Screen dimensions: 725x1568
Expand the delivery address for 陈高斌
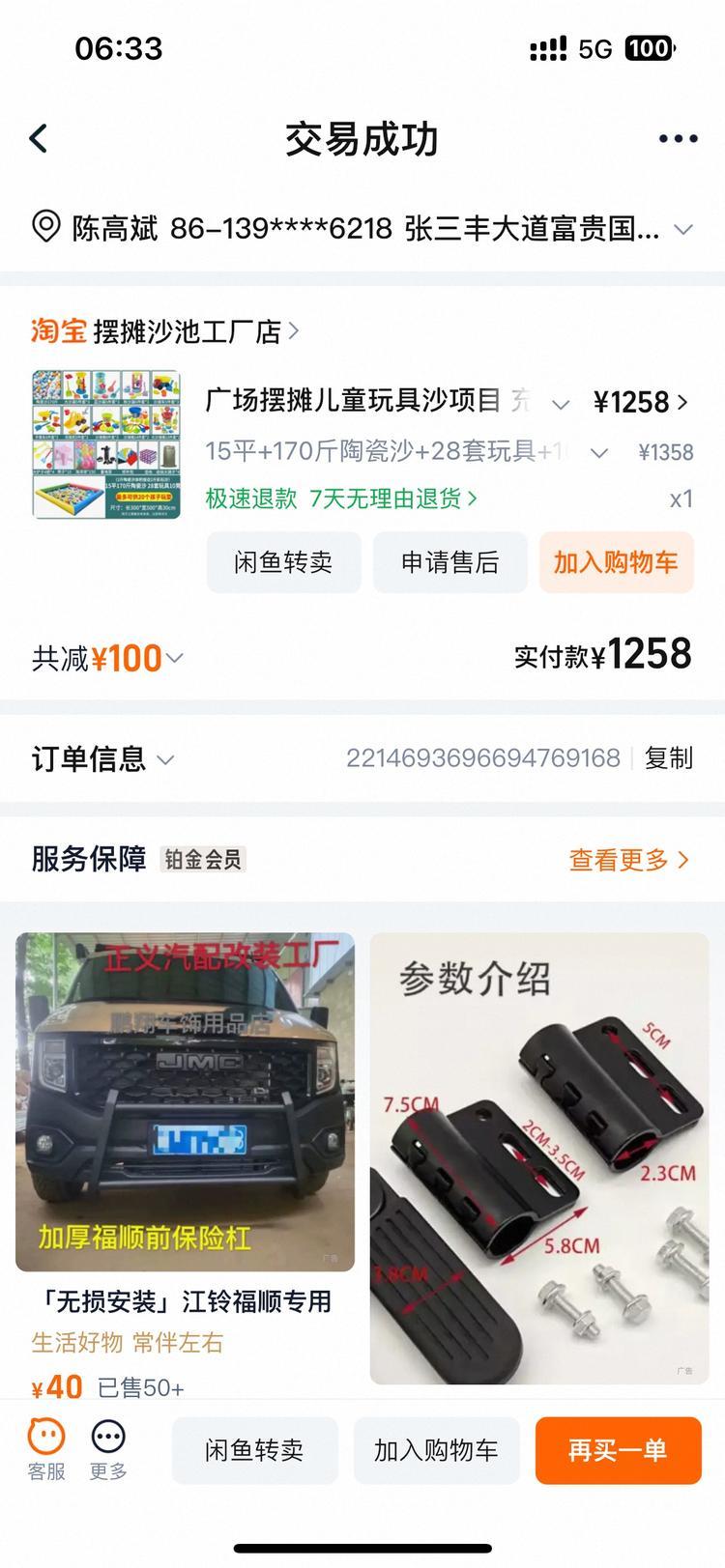click(682, 230)
